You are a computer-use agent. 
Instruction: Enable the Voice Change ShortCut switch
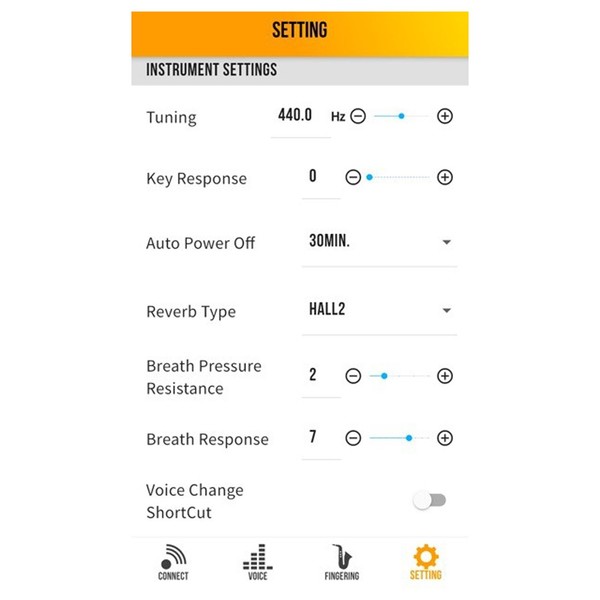pyautogui.click(x=430, y=500)
